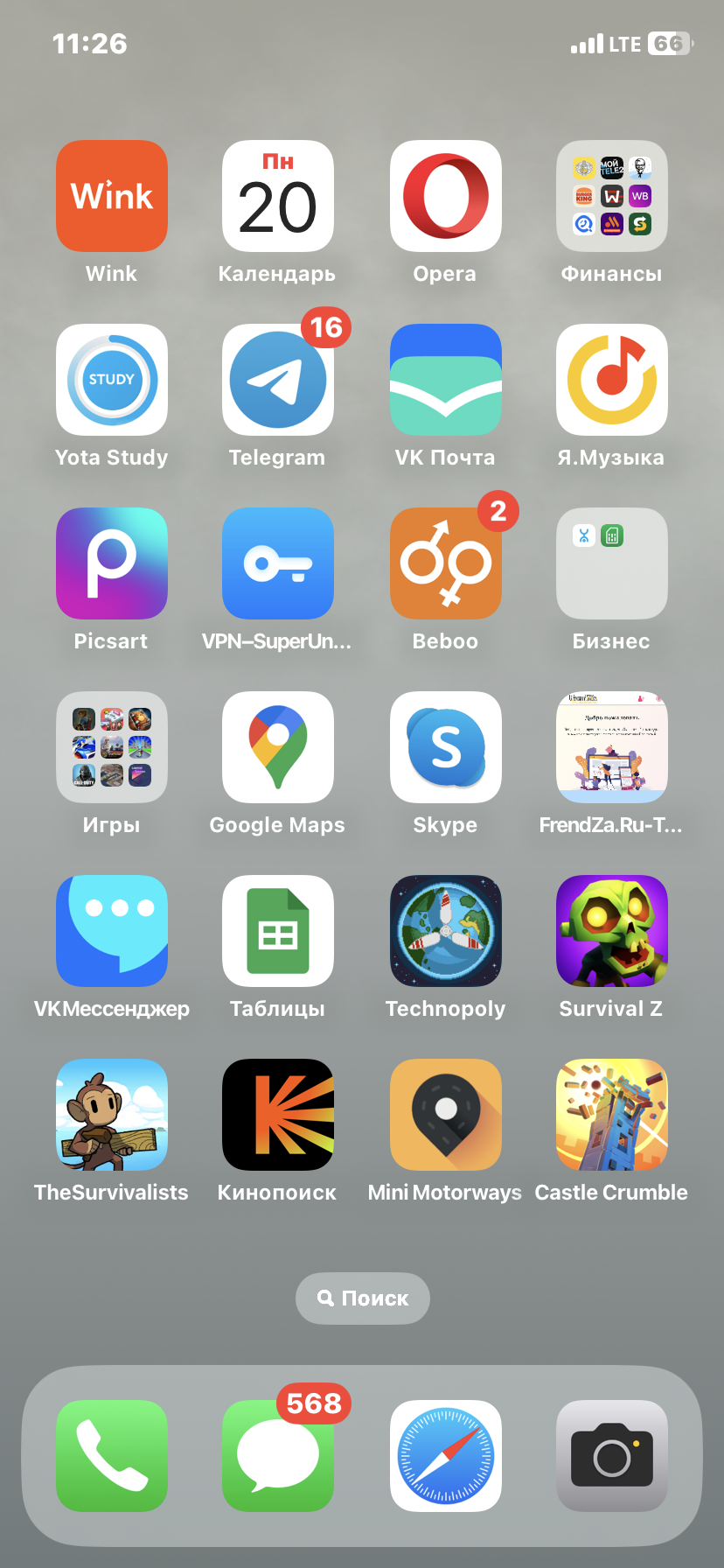Launch Google Maps

click(x=278, y=747)
